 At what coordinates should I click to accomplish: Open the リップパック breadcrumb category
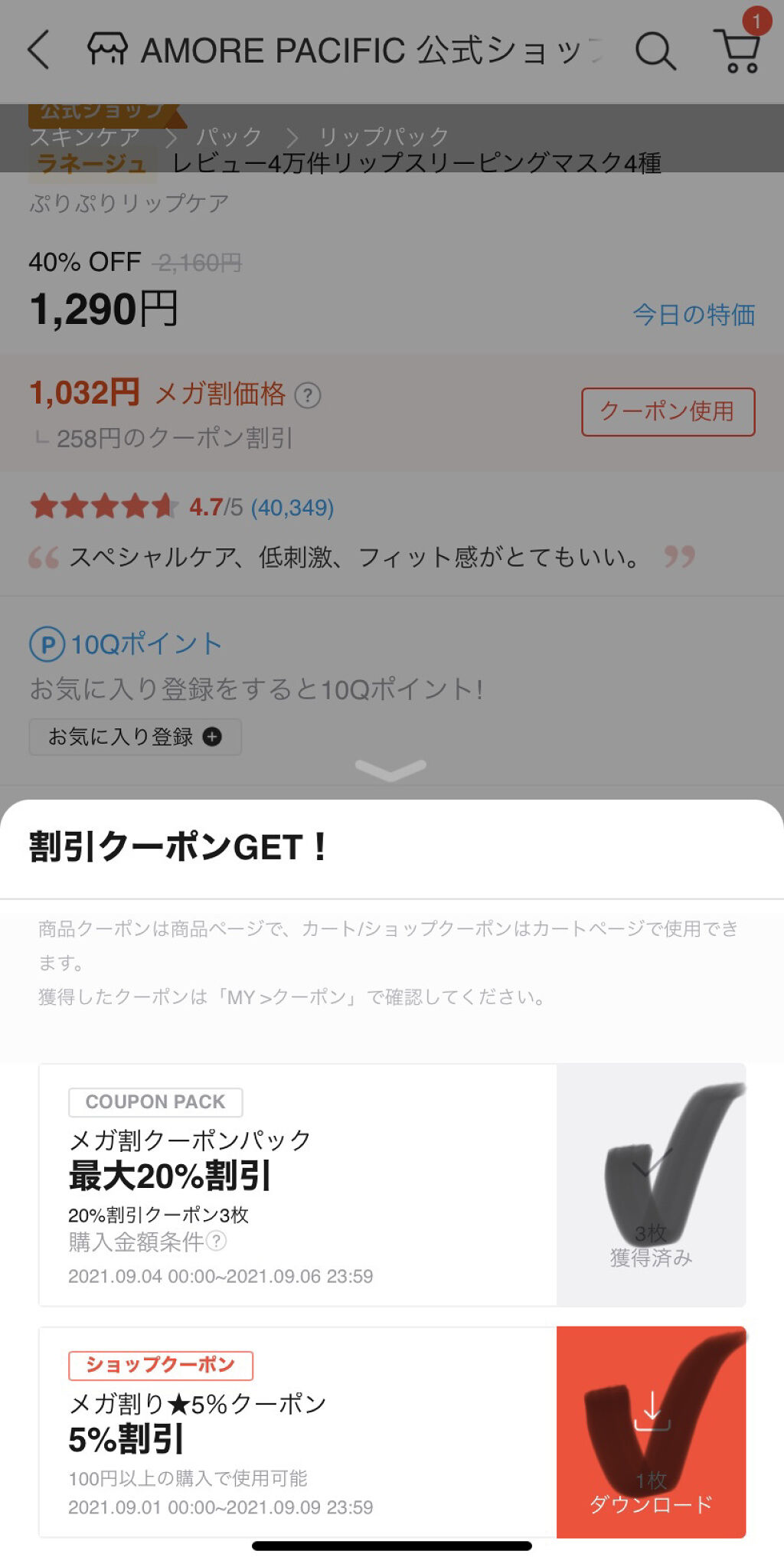(384, 137)
